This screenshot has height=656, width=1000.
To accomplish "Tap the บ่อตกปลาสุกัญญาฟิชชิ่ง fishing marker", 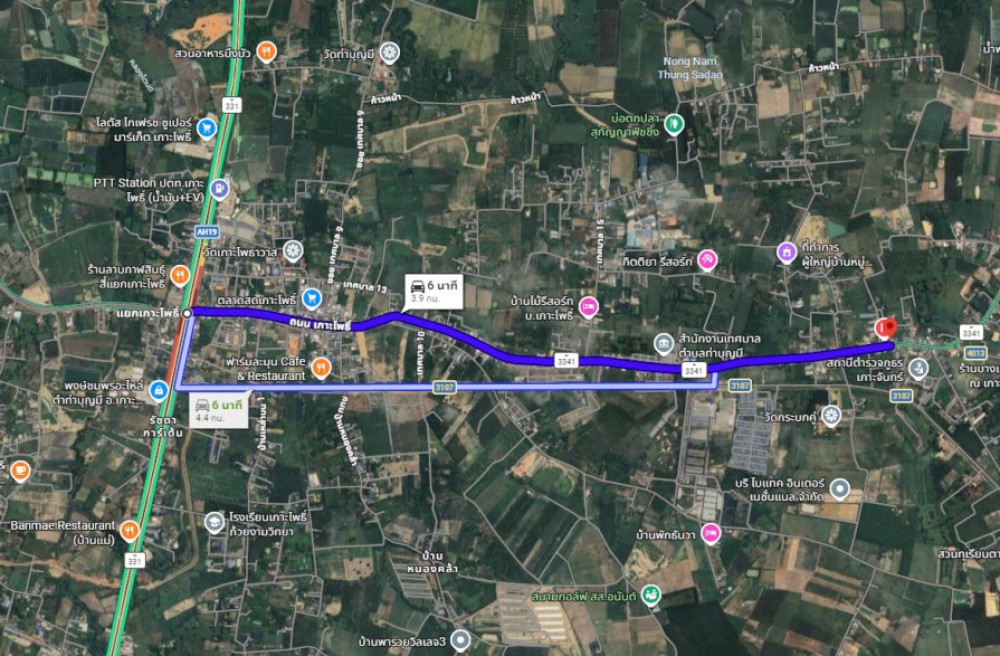I will 675,125.
